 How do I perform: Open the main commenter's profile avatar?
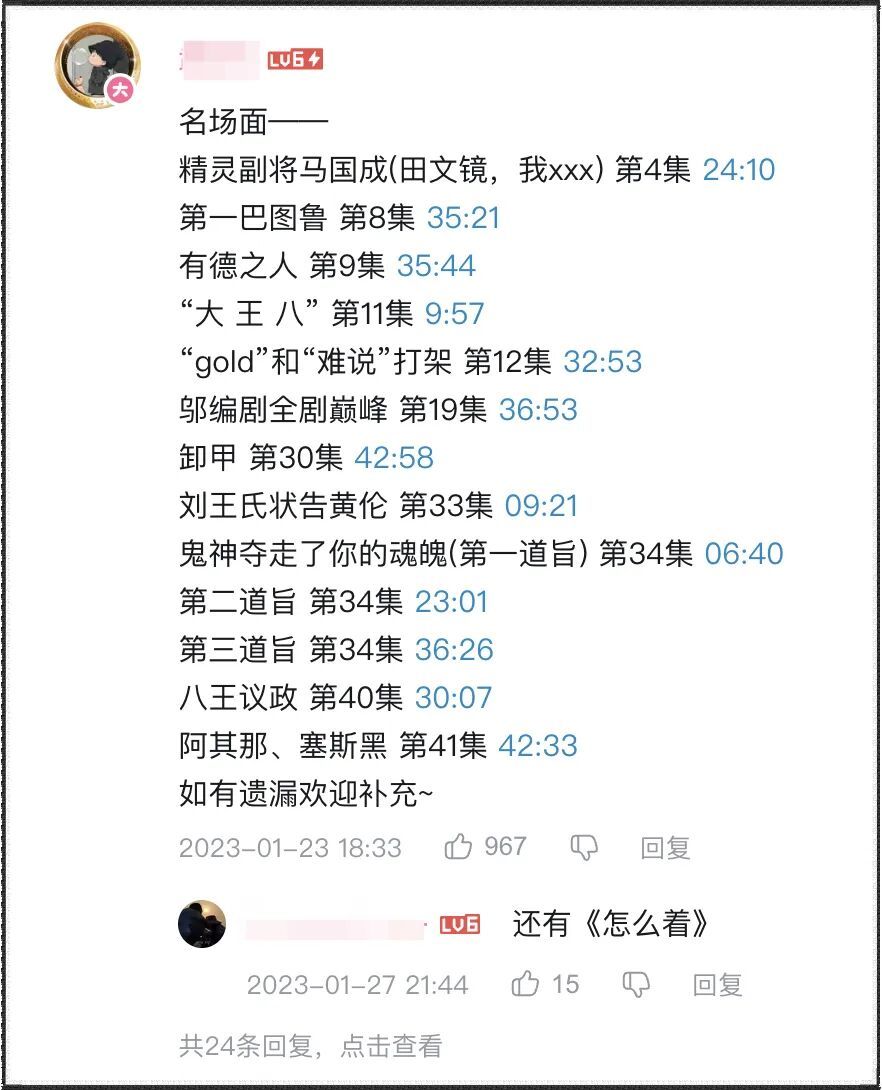pos(97,64)
